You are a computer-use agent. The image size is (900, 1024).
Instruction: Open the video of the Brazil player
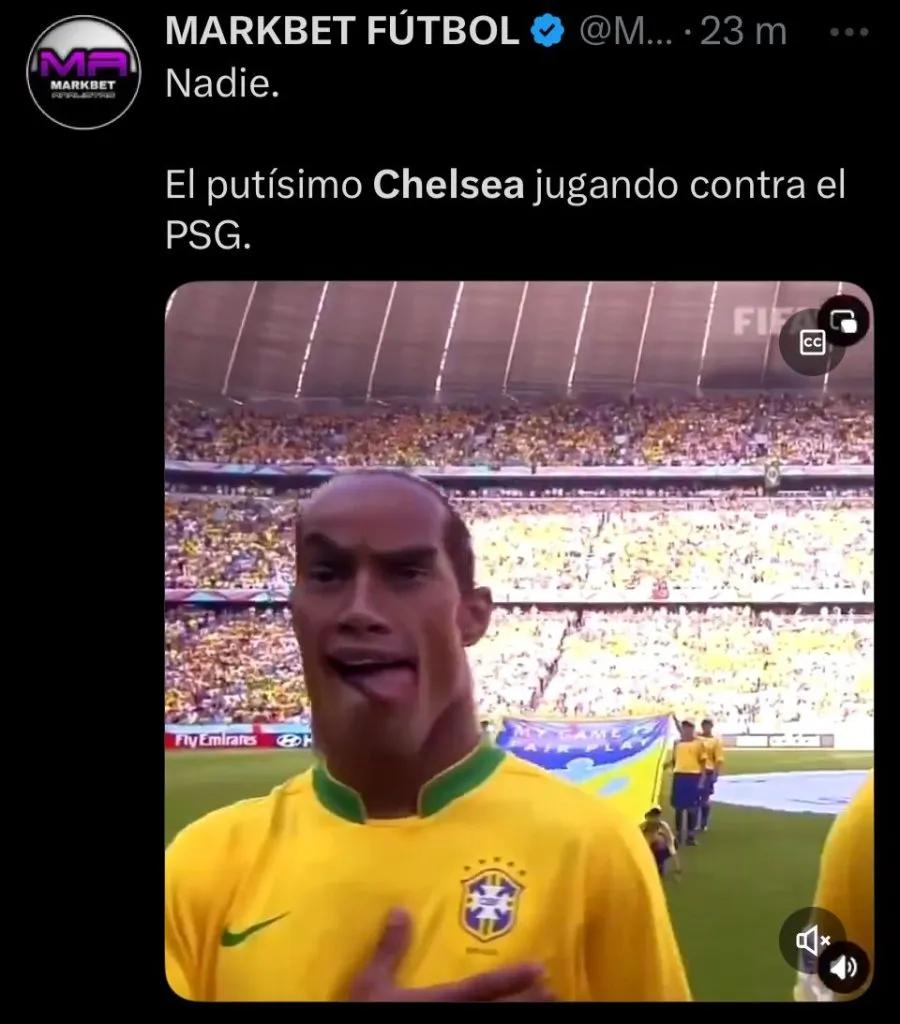[518, 640]
